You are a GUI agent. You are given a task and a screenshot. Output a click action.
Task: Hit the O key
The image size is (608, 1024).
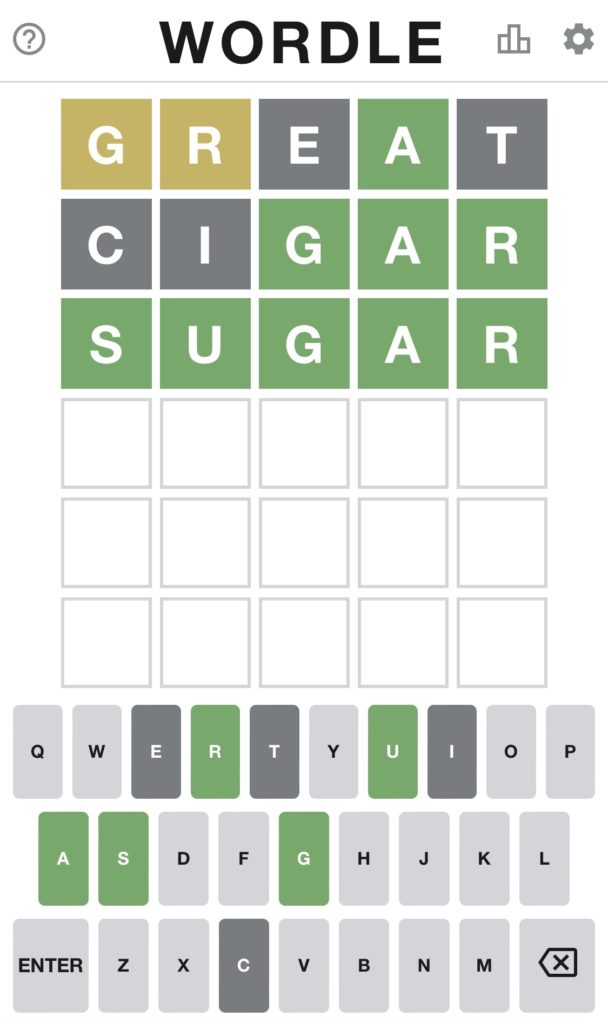(511, 752)
